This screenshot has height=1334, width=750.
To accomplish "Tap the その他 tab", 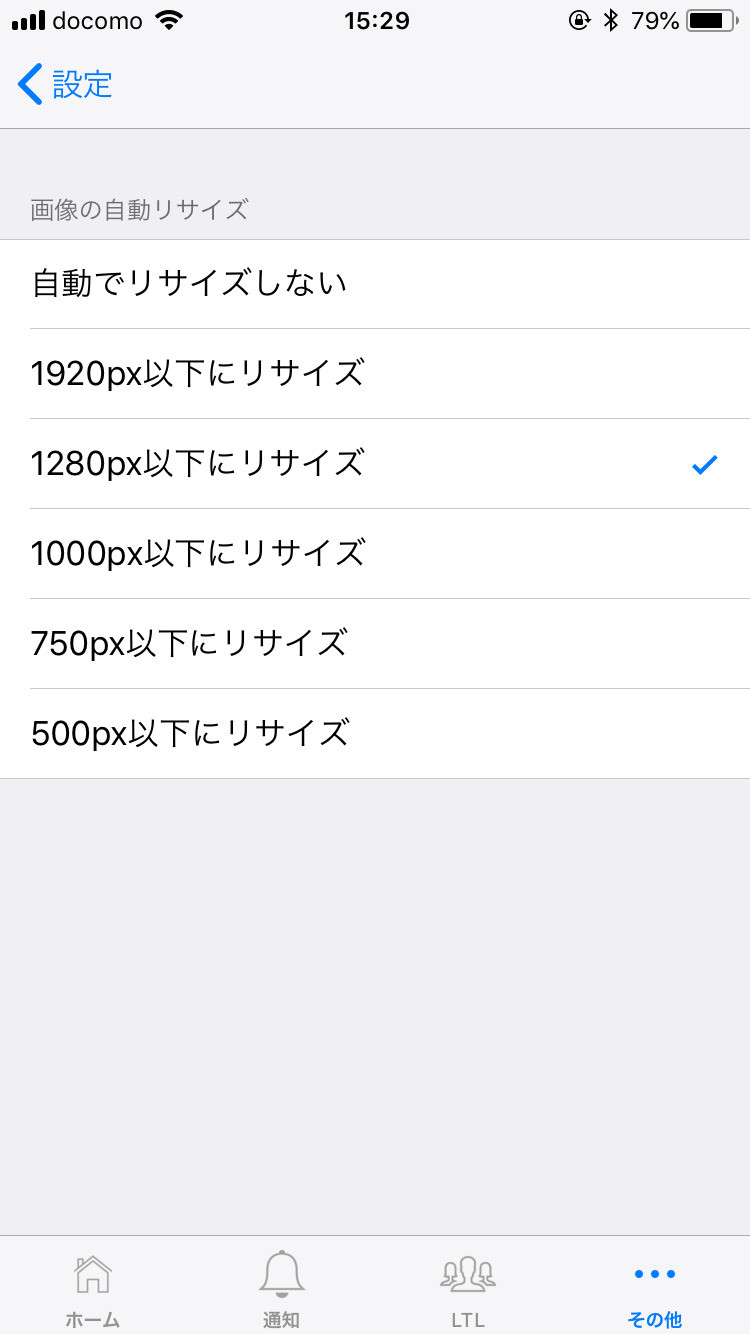I will (x=655, y=1289).
